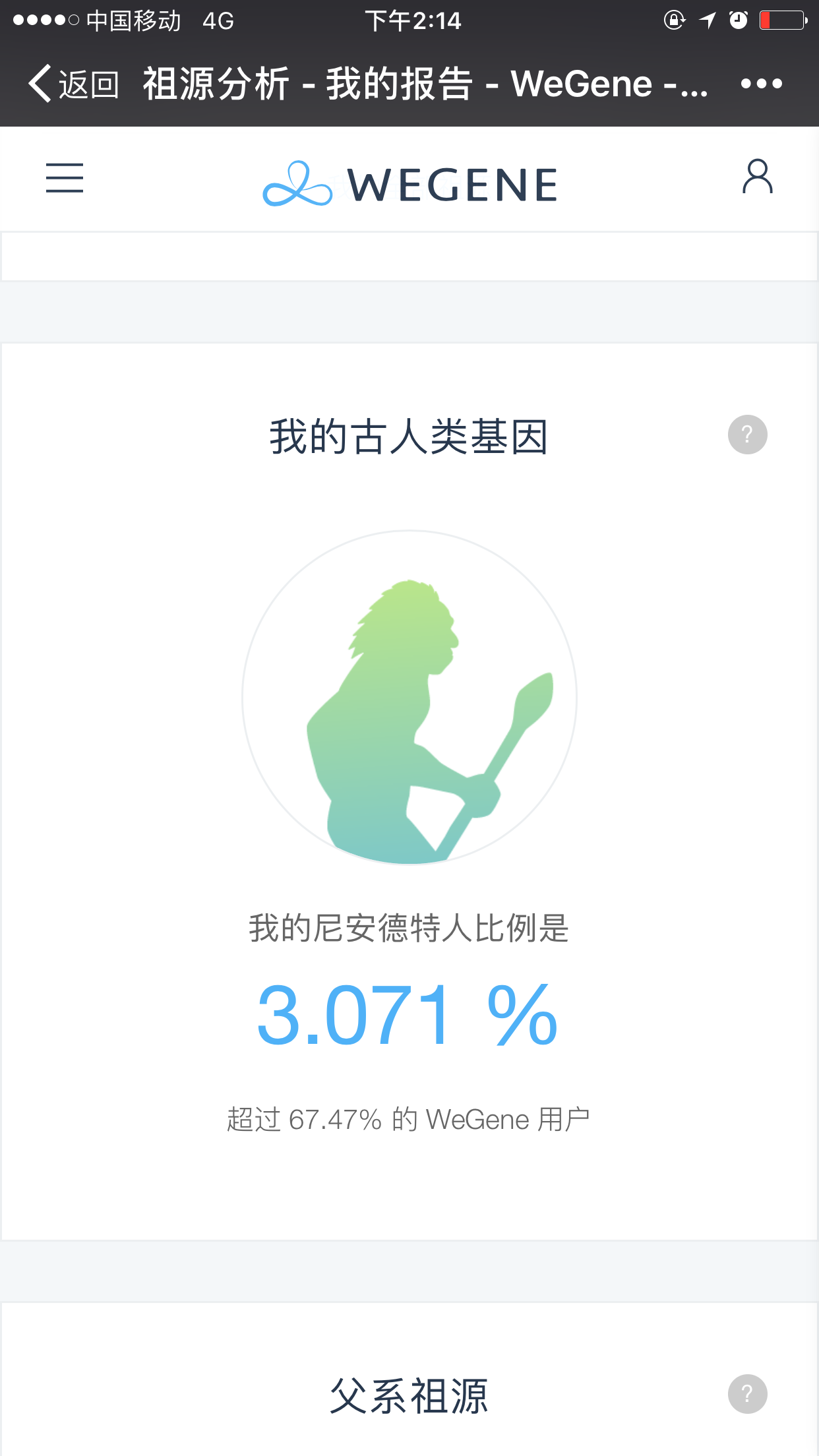Open the hamburger navigation menu

pyautogui.click(x=65, y=178)
